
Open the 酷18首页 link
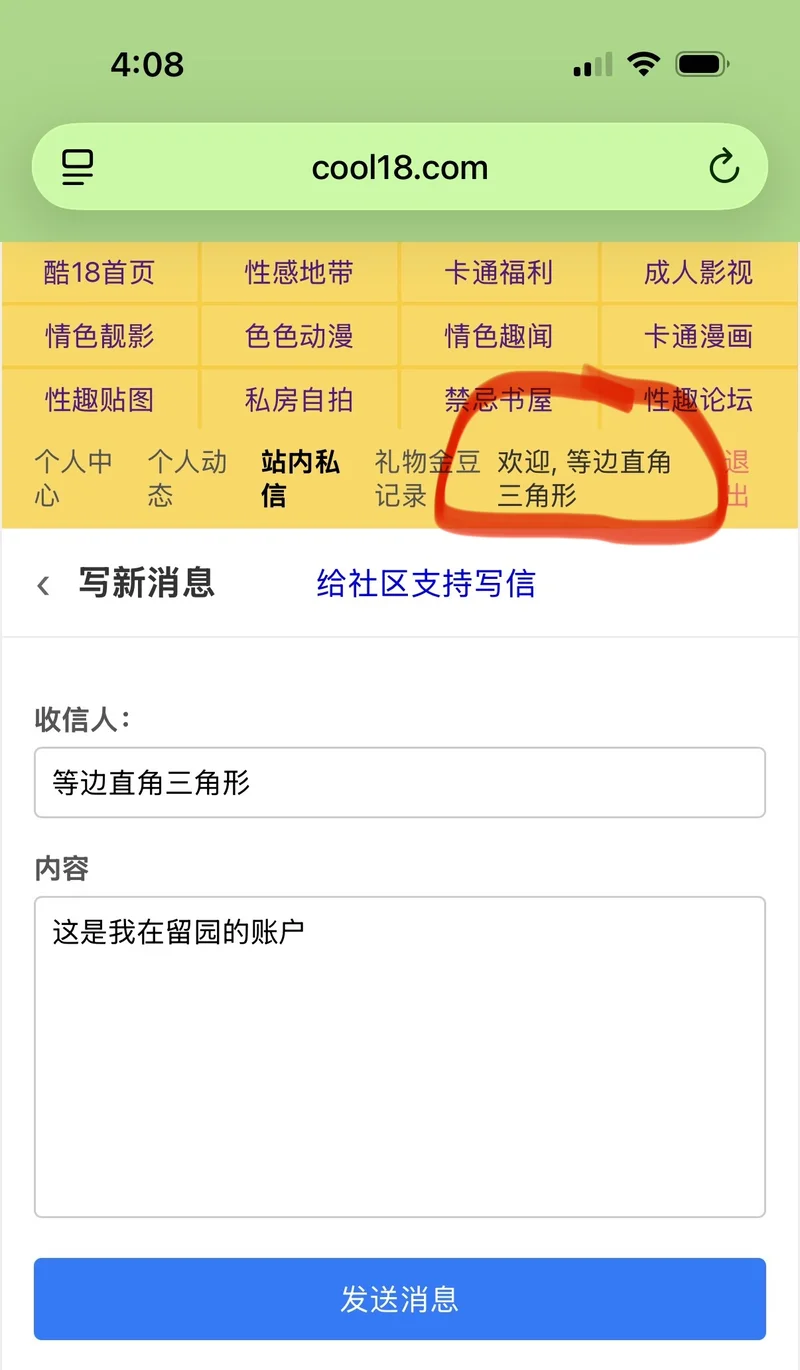100,272
